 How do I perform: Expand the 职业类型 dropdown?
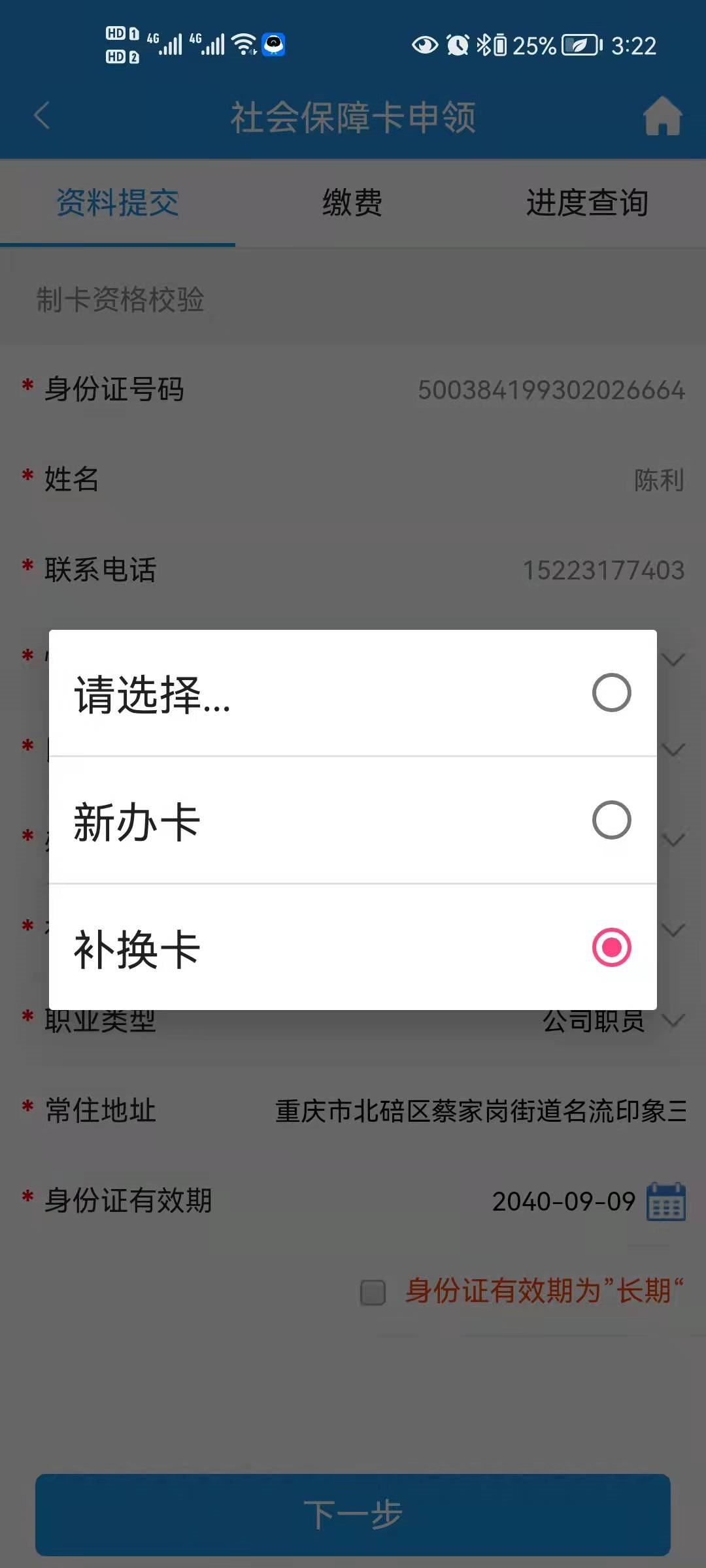(673, 1021)
